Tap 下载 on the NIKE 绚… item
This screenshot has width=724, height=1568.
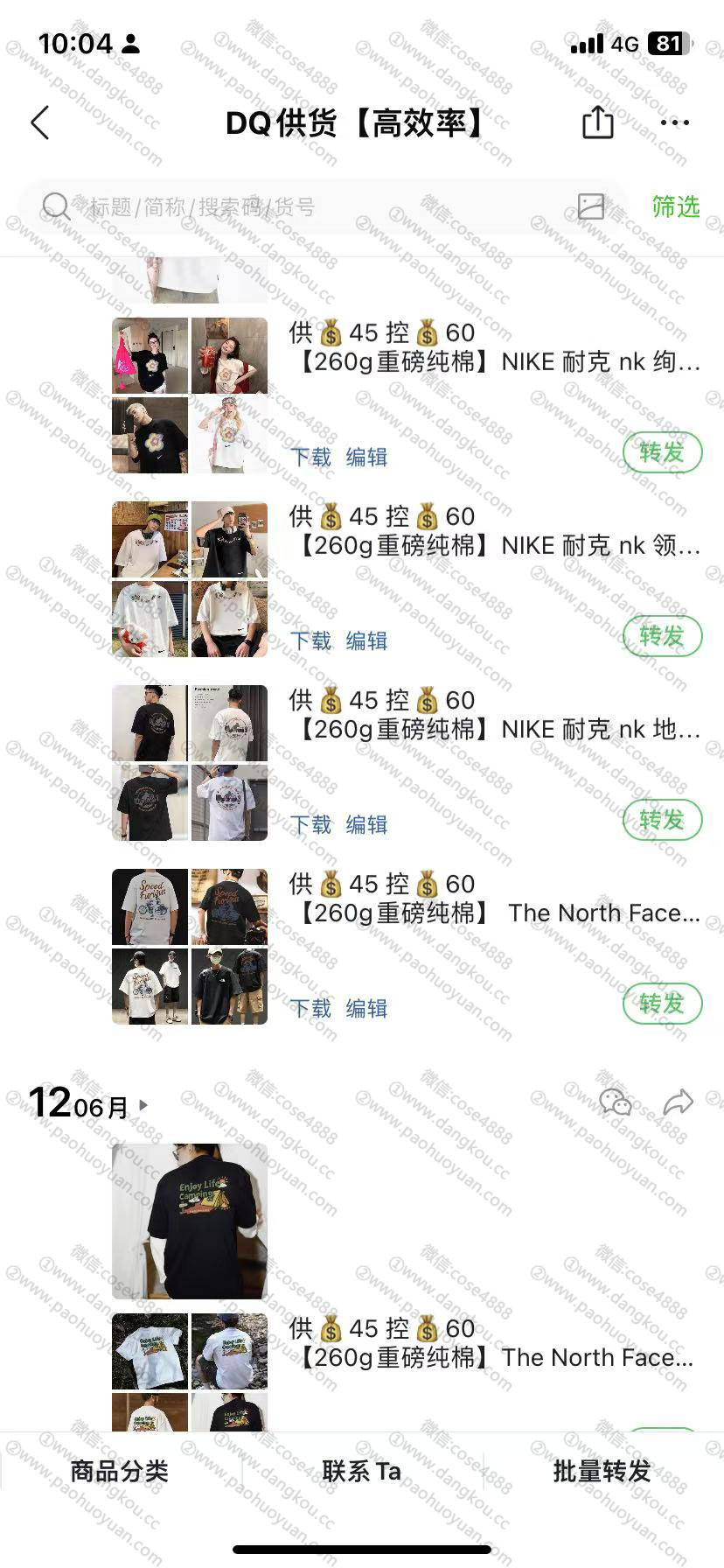point(311,457)
